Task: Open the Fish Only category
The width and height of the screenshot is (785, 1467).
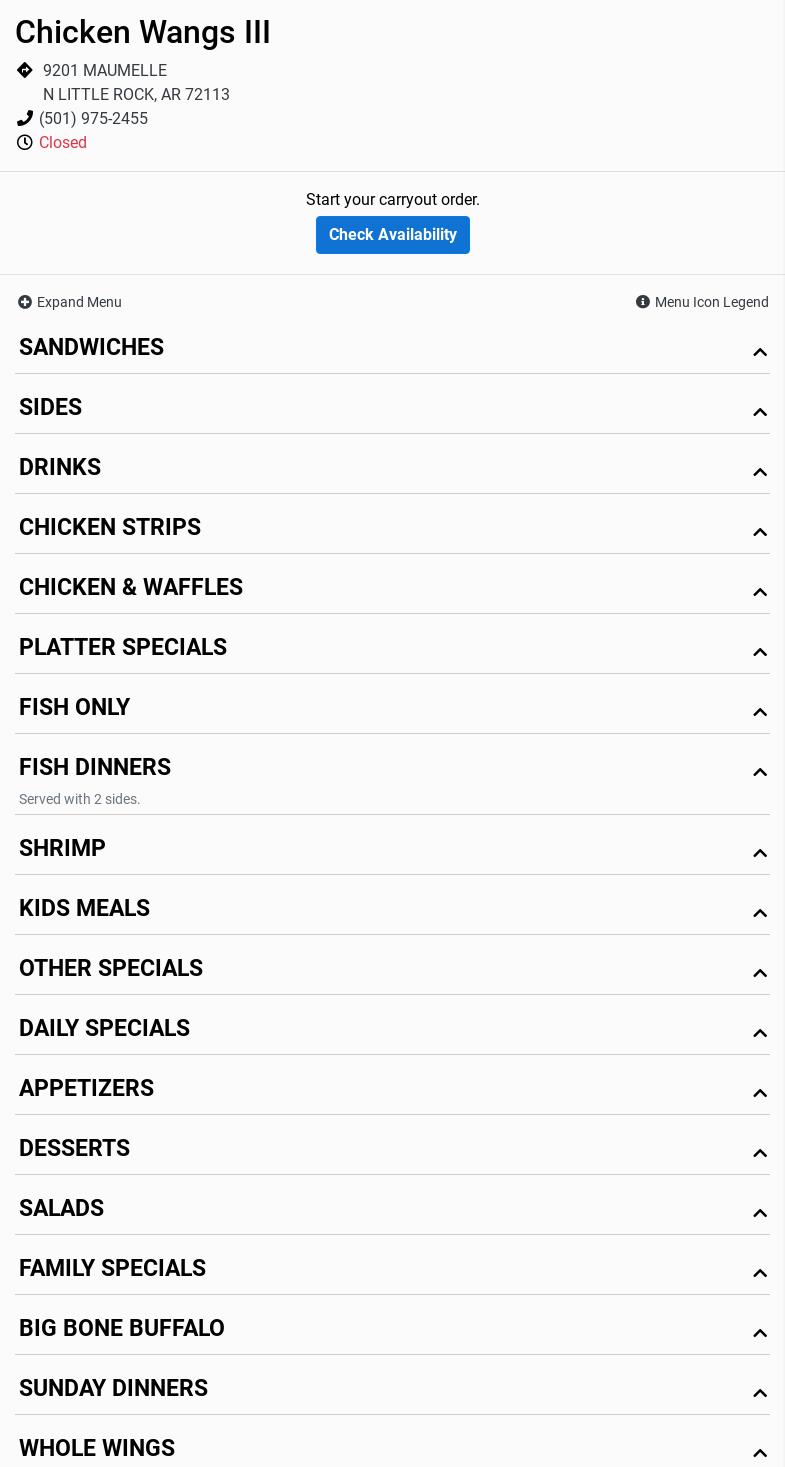Action: point(392,708)
